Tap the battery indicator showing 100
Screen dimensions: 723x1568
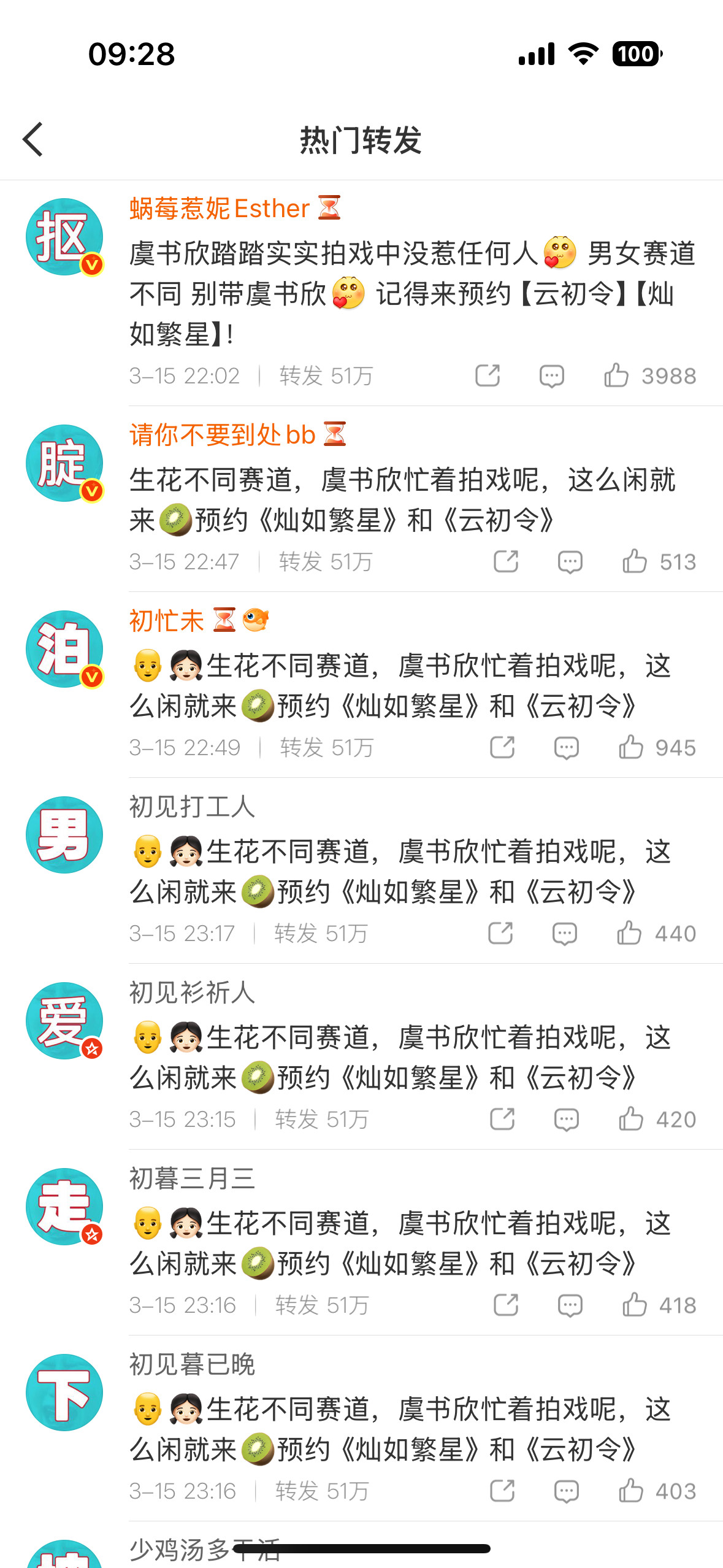(x=636, y=54)
